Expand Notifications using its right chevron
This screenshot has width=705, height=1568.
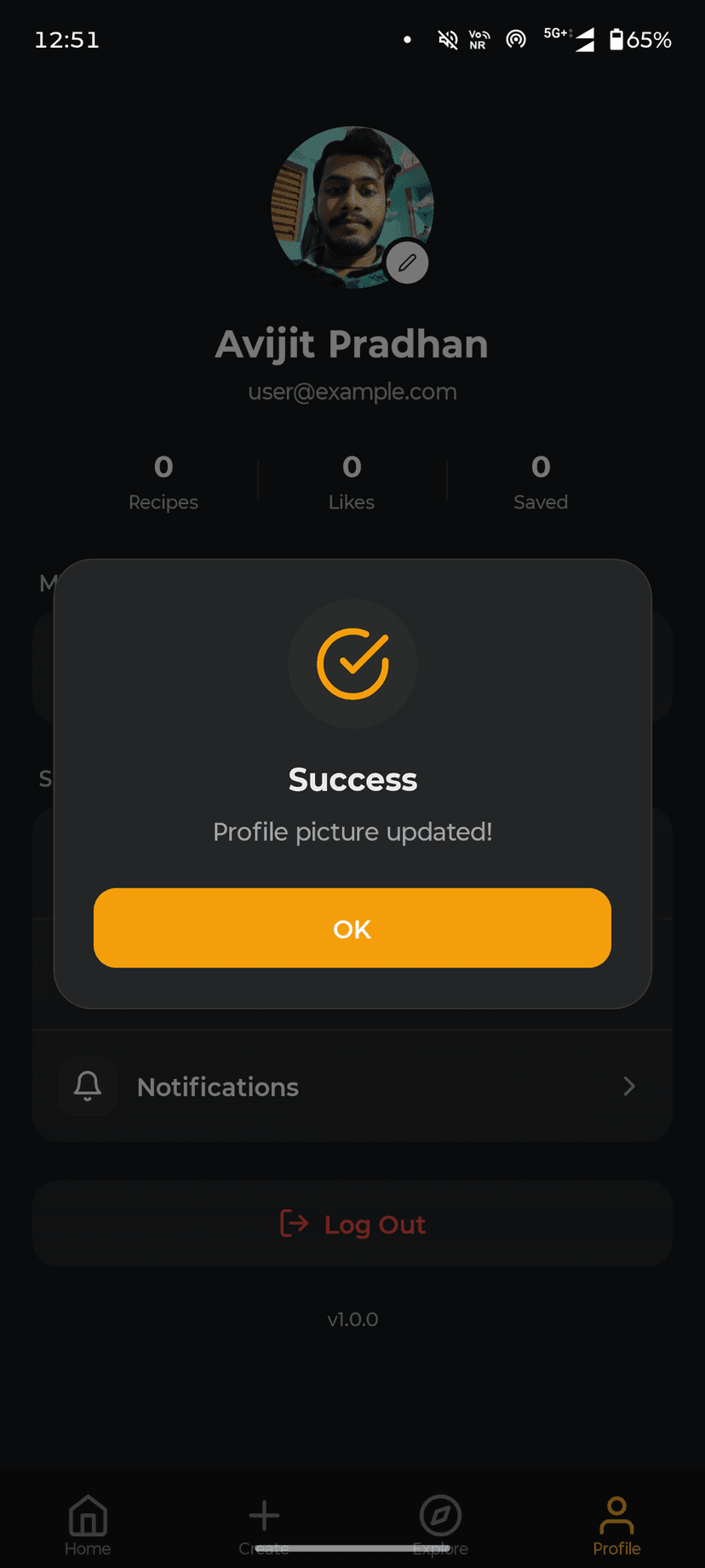pyautogui.click(x=628, y=1087)
